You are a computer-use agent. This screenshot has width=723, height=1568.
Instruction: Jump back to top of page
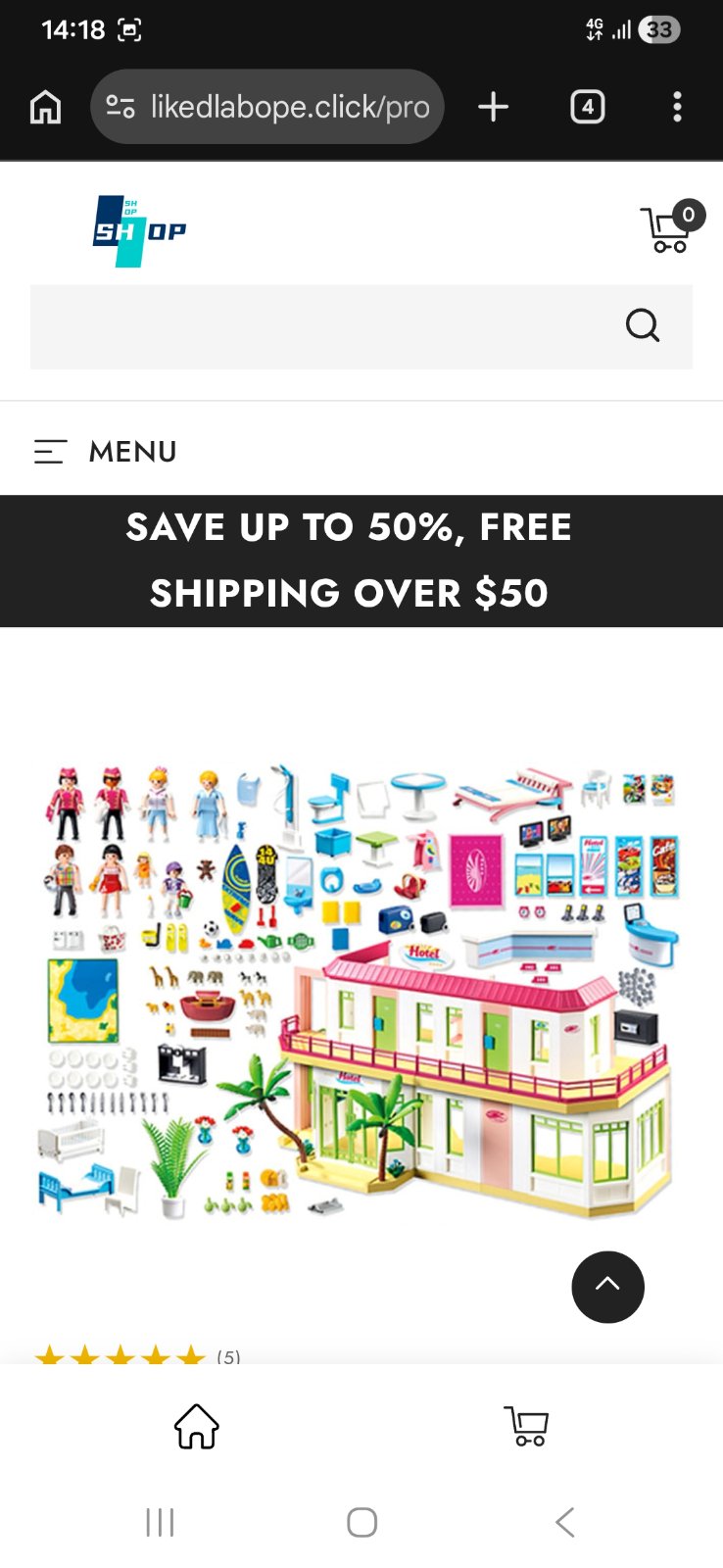[x=607, y=1287]
